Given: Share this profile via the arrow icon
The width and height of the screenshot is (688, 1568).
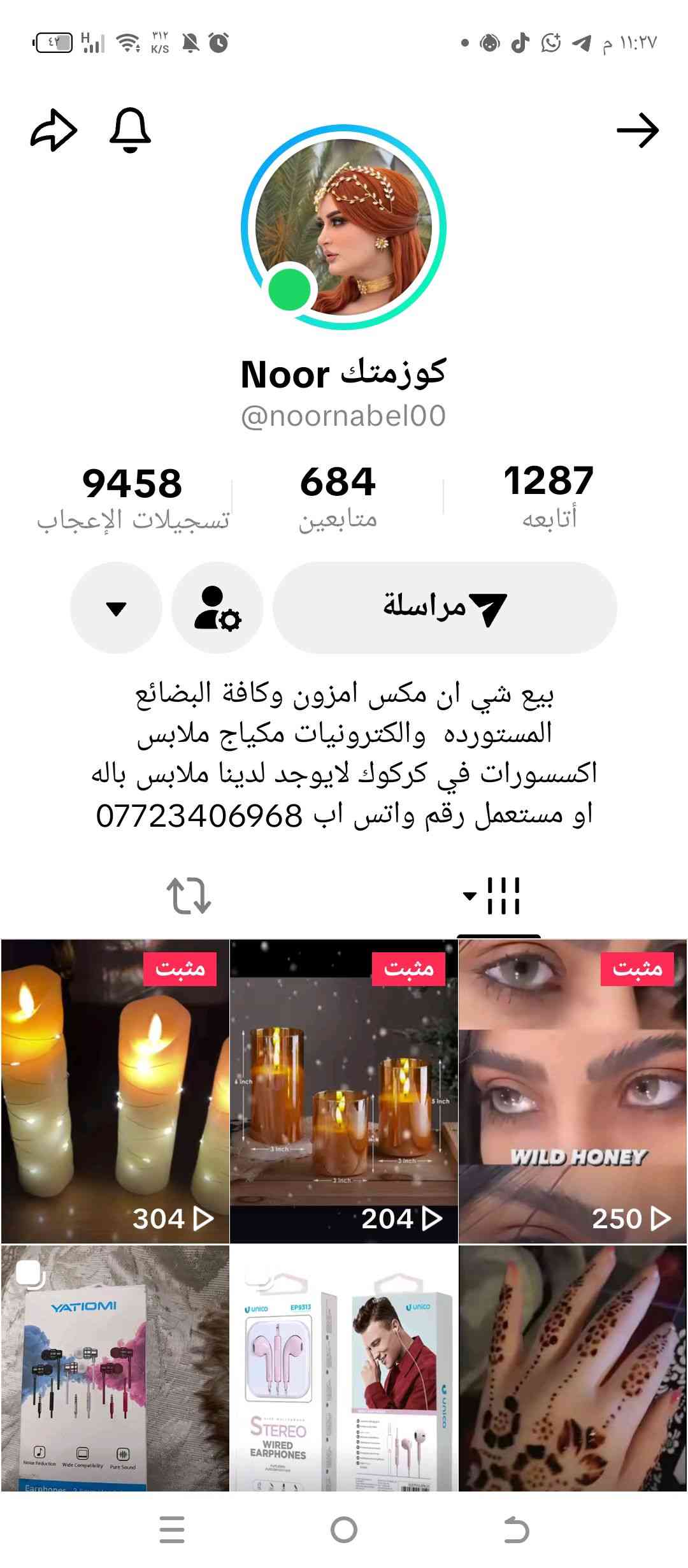Looking at the screenshot, I should 54,131.
